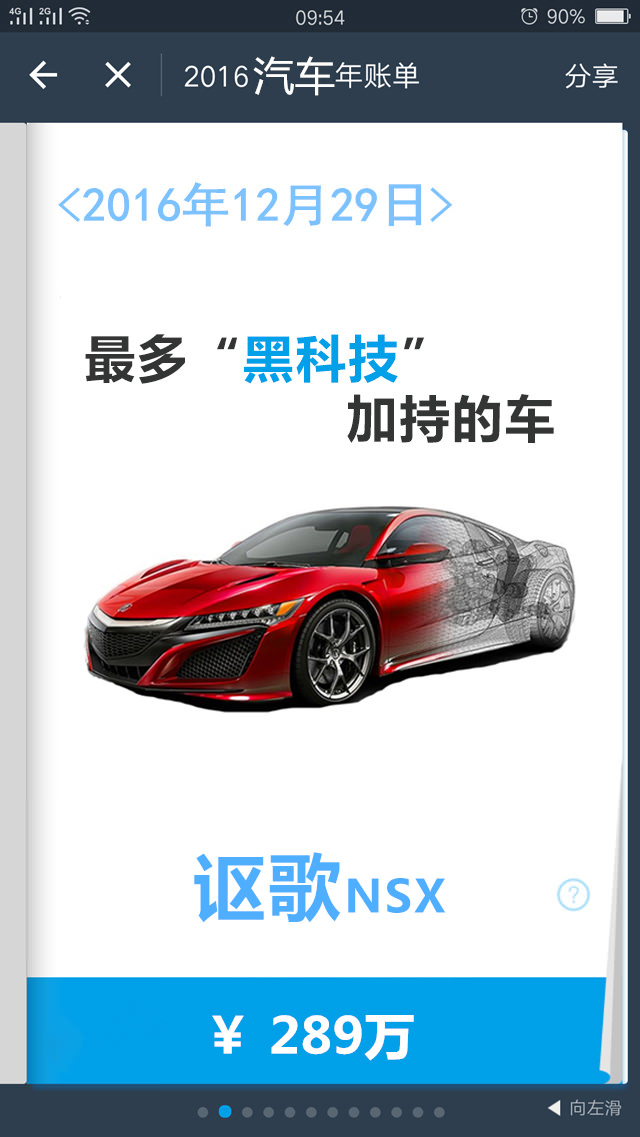Open the question mark help icon
Viewport: 640px width, 1137px height.
point(573,894)
